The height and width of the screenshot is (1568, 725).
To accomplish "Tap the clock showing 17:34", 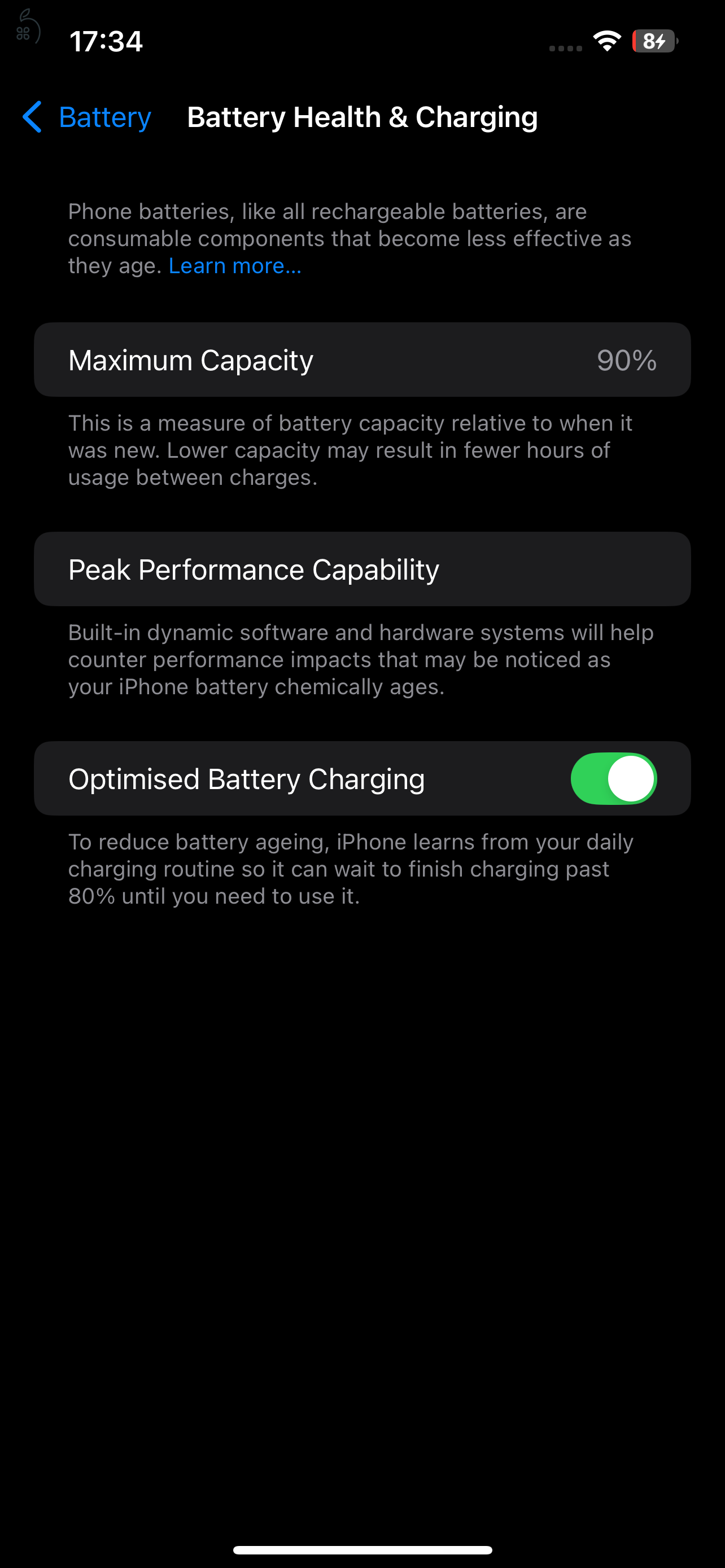I will pos(107,41).
